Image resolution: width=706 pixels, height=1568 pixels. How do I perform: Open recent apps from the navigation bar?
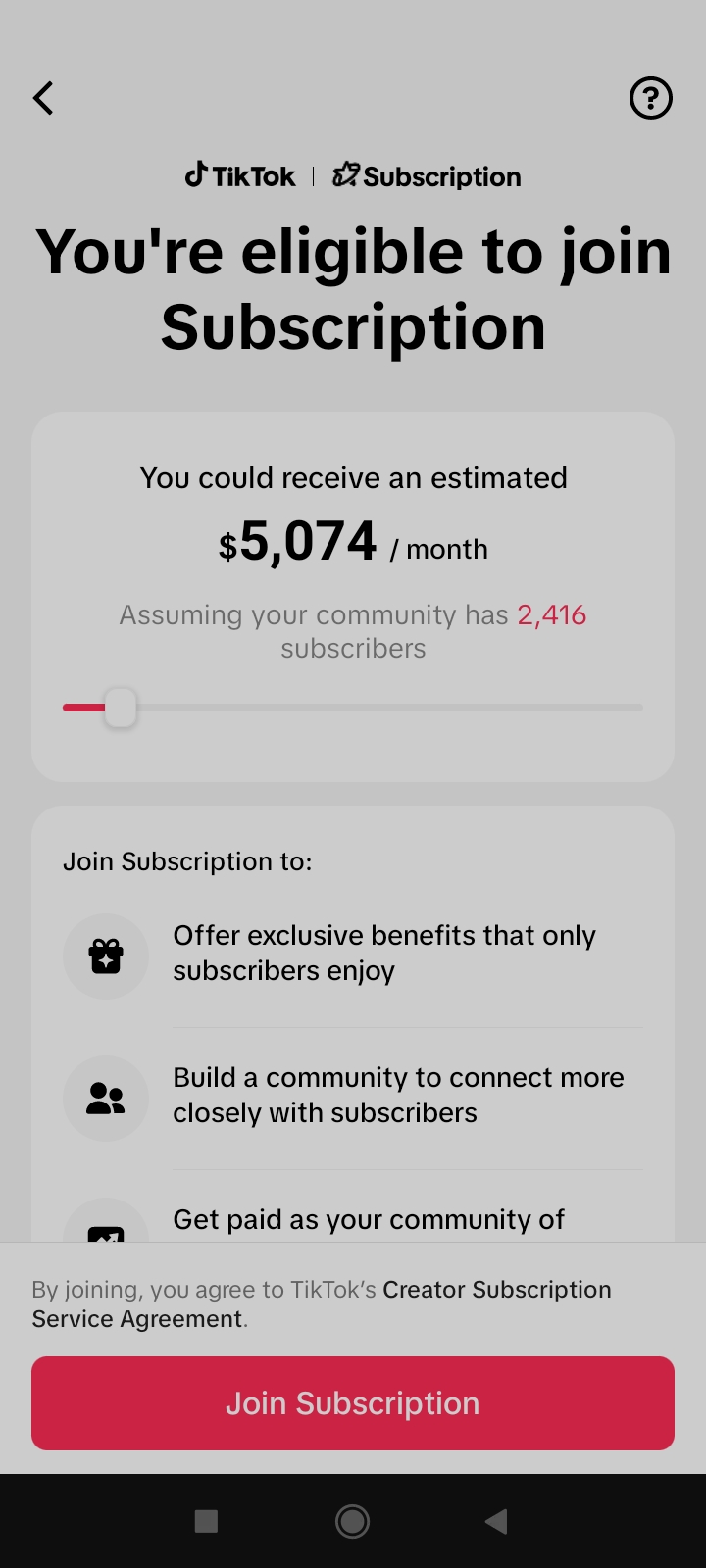[x=206, y=1521]
